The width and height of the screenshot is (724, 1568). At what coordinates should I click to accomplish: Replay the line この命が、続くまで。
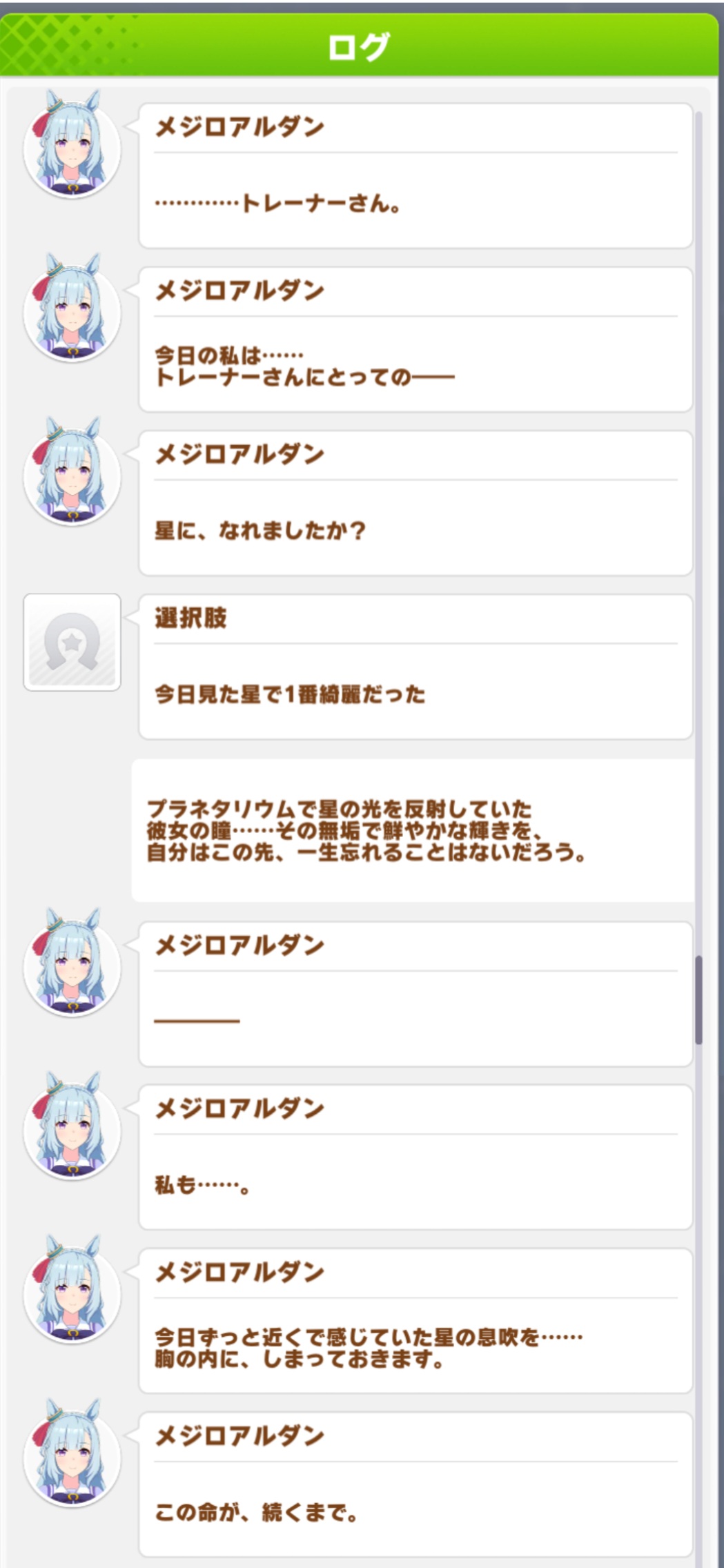click(415, 1484)
